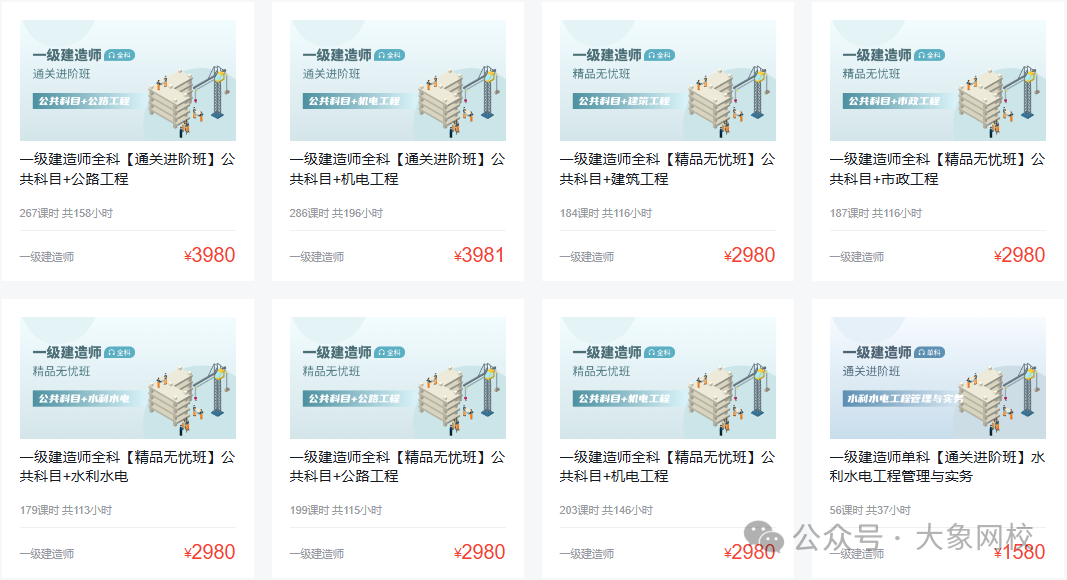Open 精品无忧班 公共科目+水利水电 course
Viewport: 1067px width, 580px height.
click(x=128, y=466)
